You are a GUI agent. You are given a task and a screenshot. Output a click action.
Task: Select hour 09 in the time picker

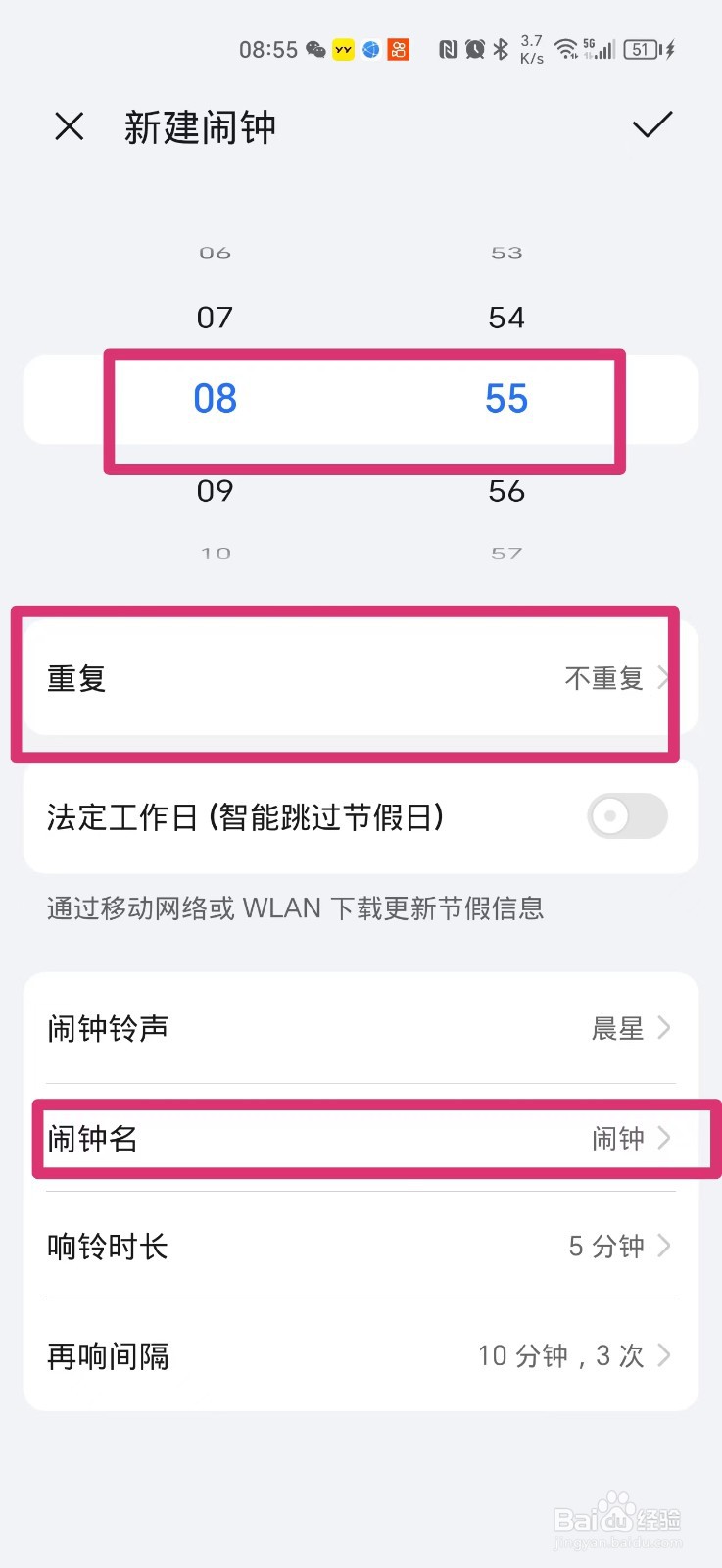pos(215,491)
